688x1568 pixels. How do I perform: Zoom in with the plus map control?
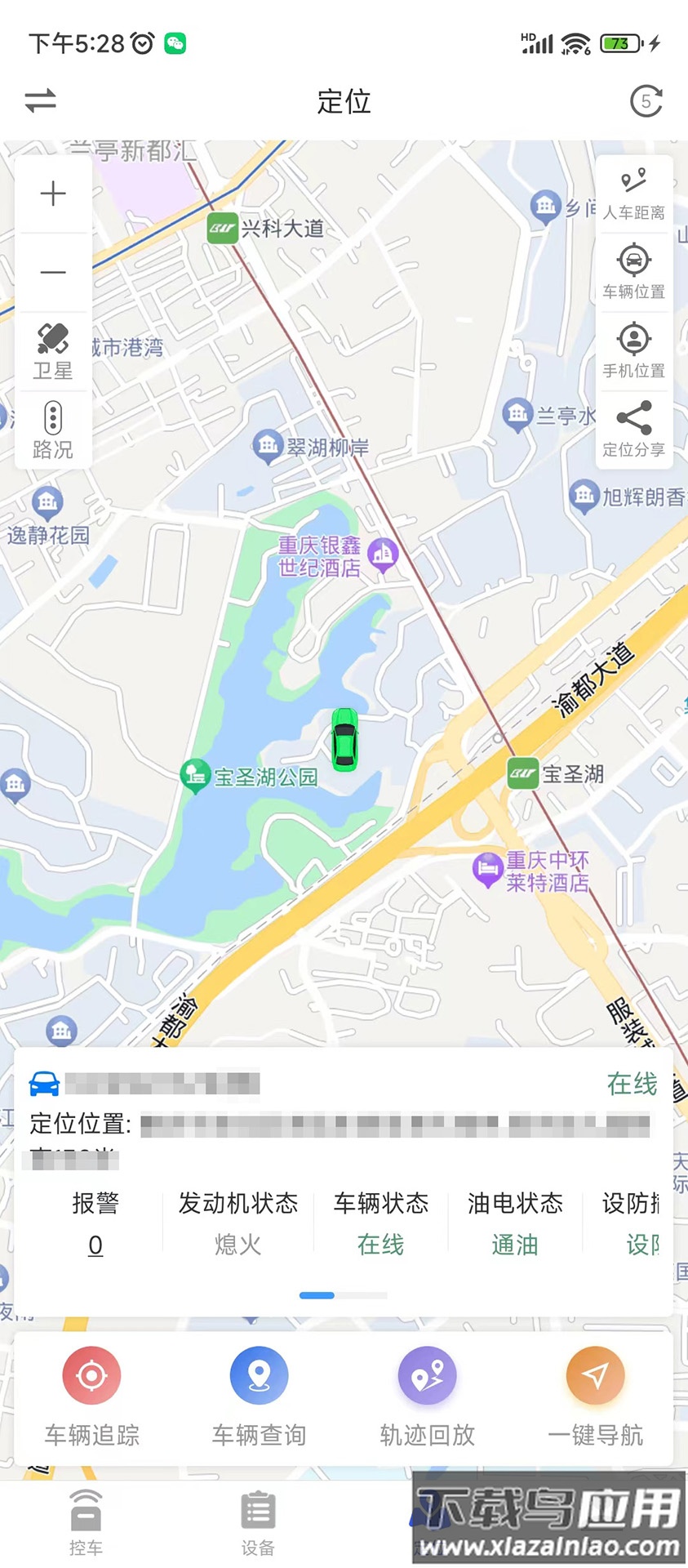(52, 193)
